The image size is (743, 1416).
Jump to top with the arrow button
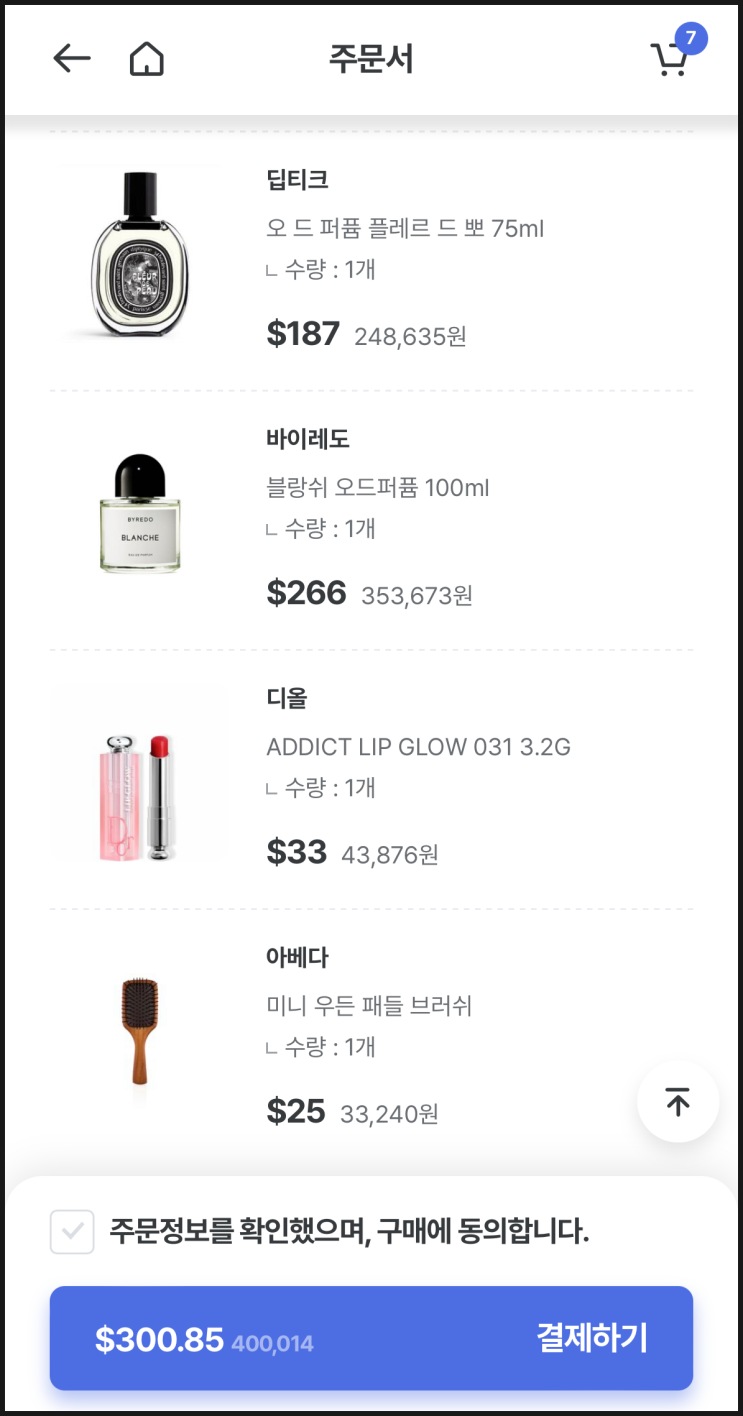tap(678, 1102)
